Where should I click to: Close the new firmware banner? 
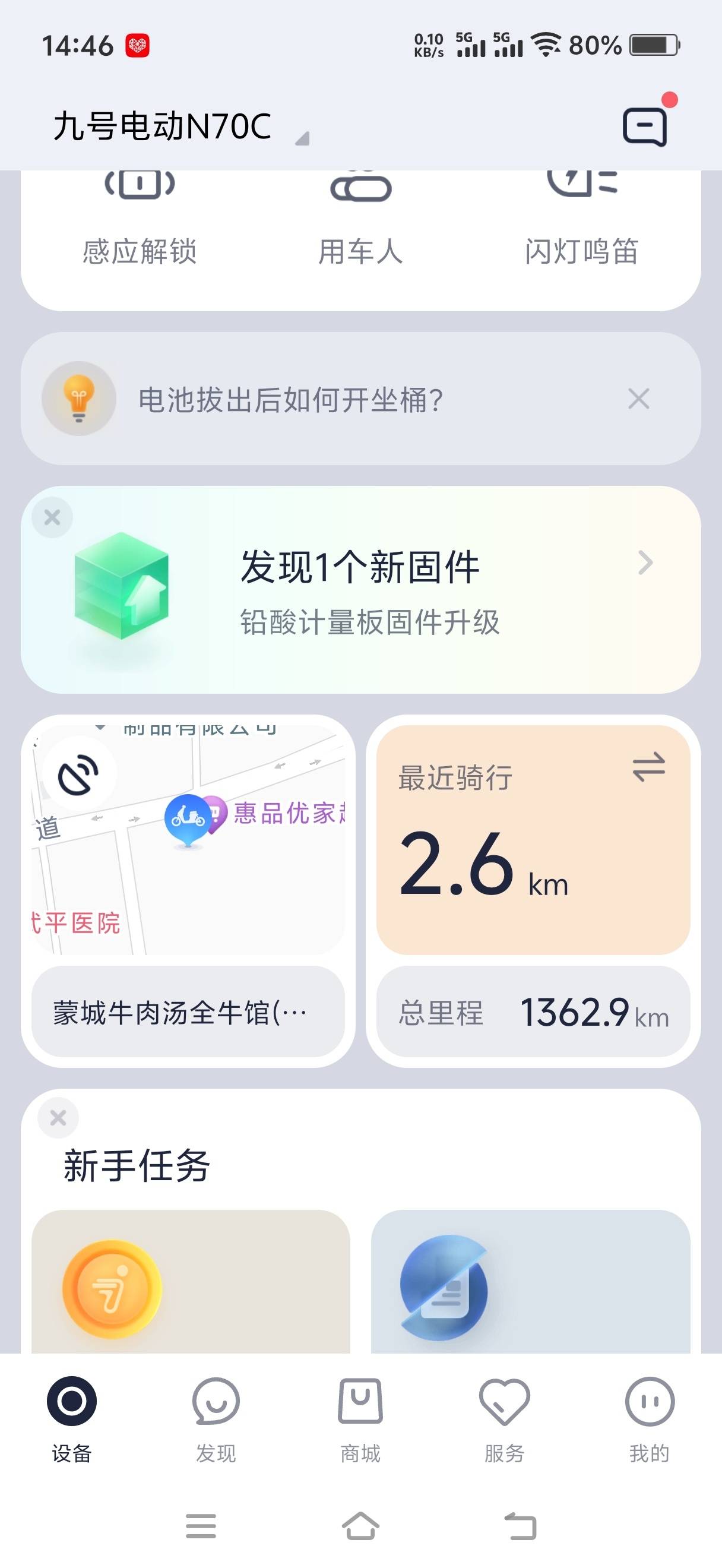pos(52,517)
